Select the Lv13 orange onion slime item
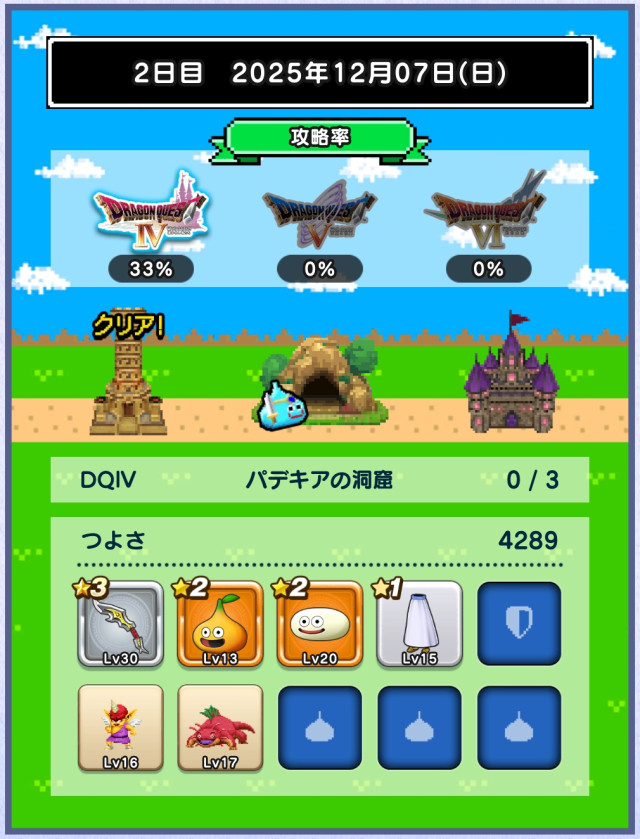 tap(220, 625)
